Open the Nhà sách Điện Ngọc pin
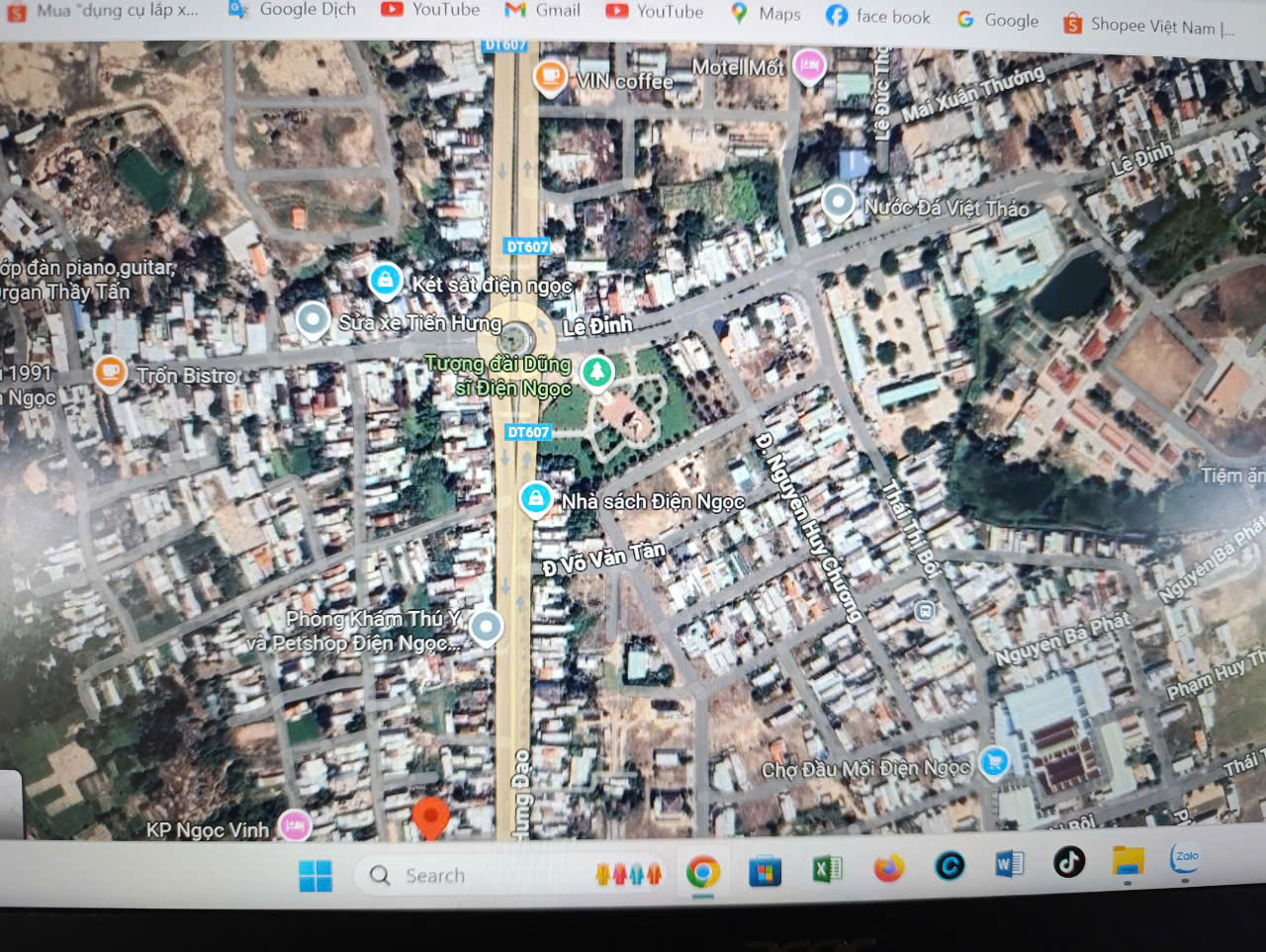The image size is (1266, 952). point(535,497)
